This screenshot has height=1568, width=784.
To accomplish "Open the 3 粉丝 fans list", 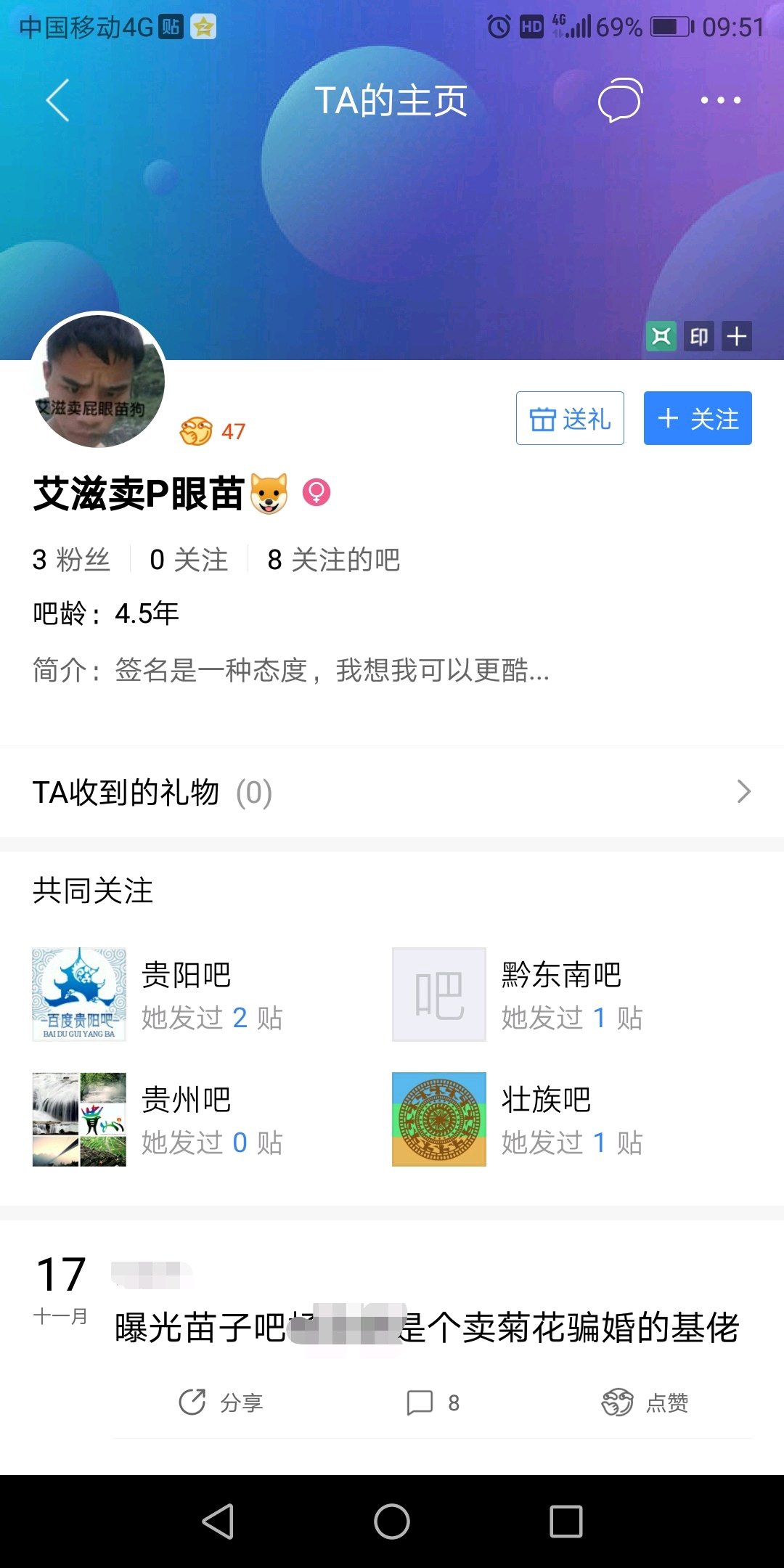I will tap(71, 560).
